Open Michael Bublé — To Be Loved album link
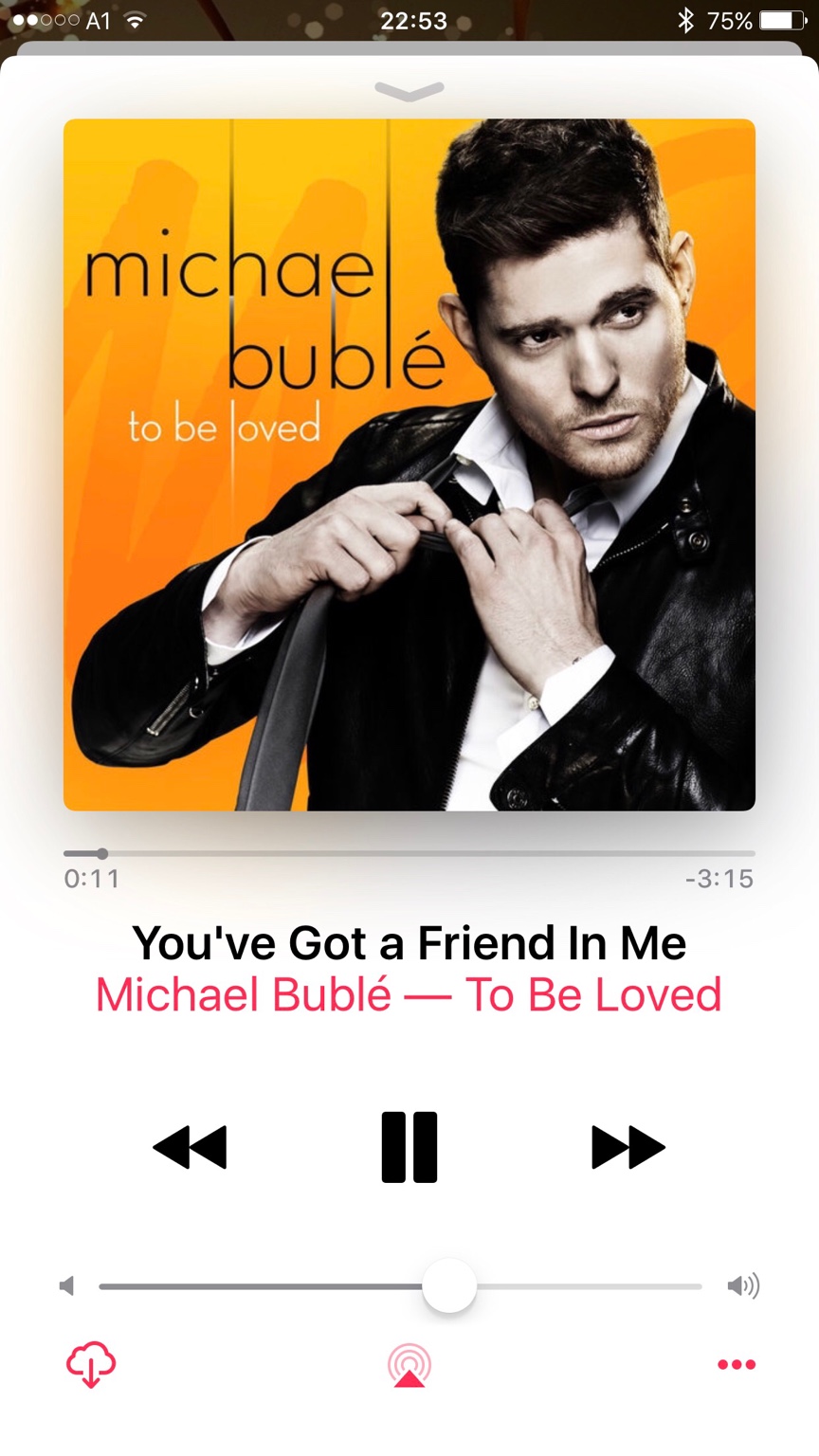 tap(409, 994)
